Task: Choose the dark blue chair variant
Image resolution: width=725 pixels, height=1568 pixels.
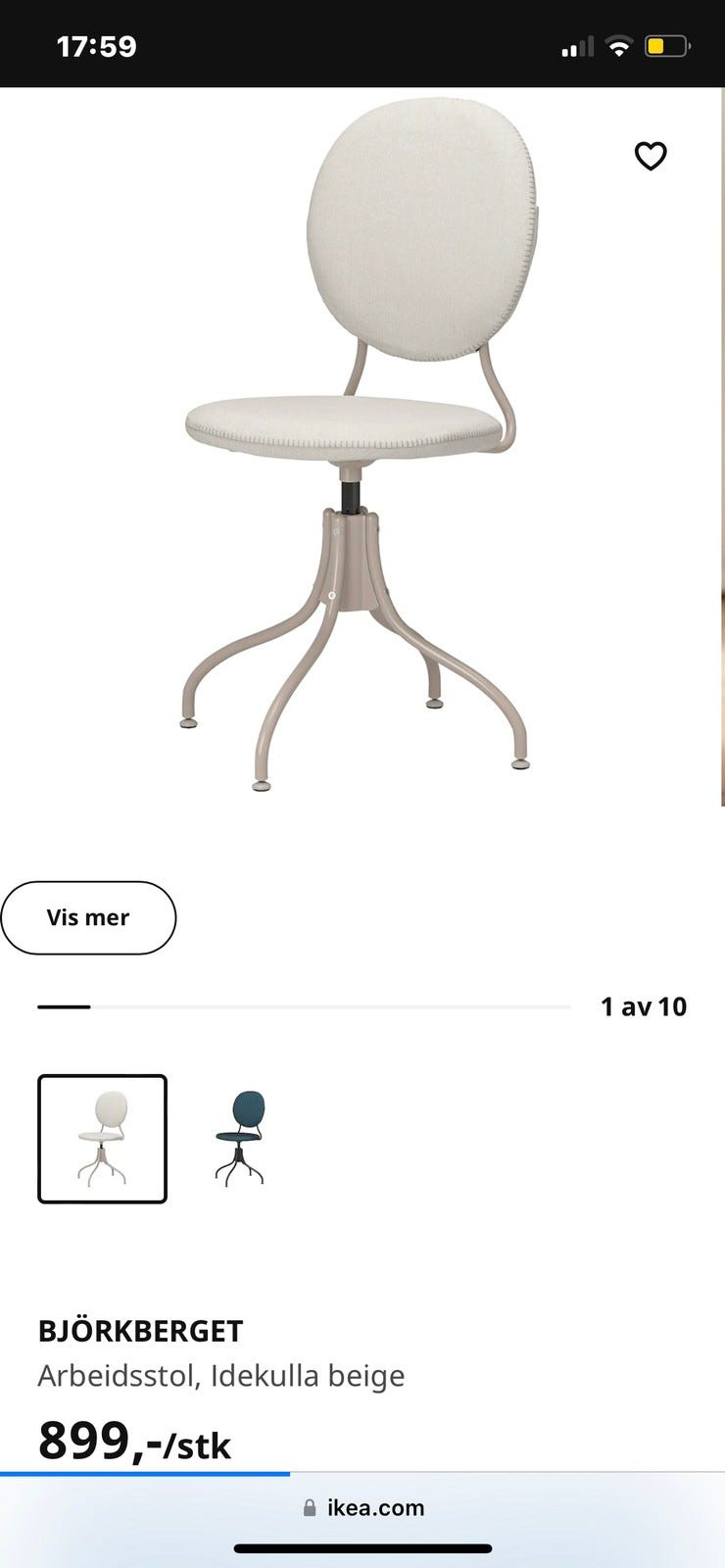Action: [240, 1139]
